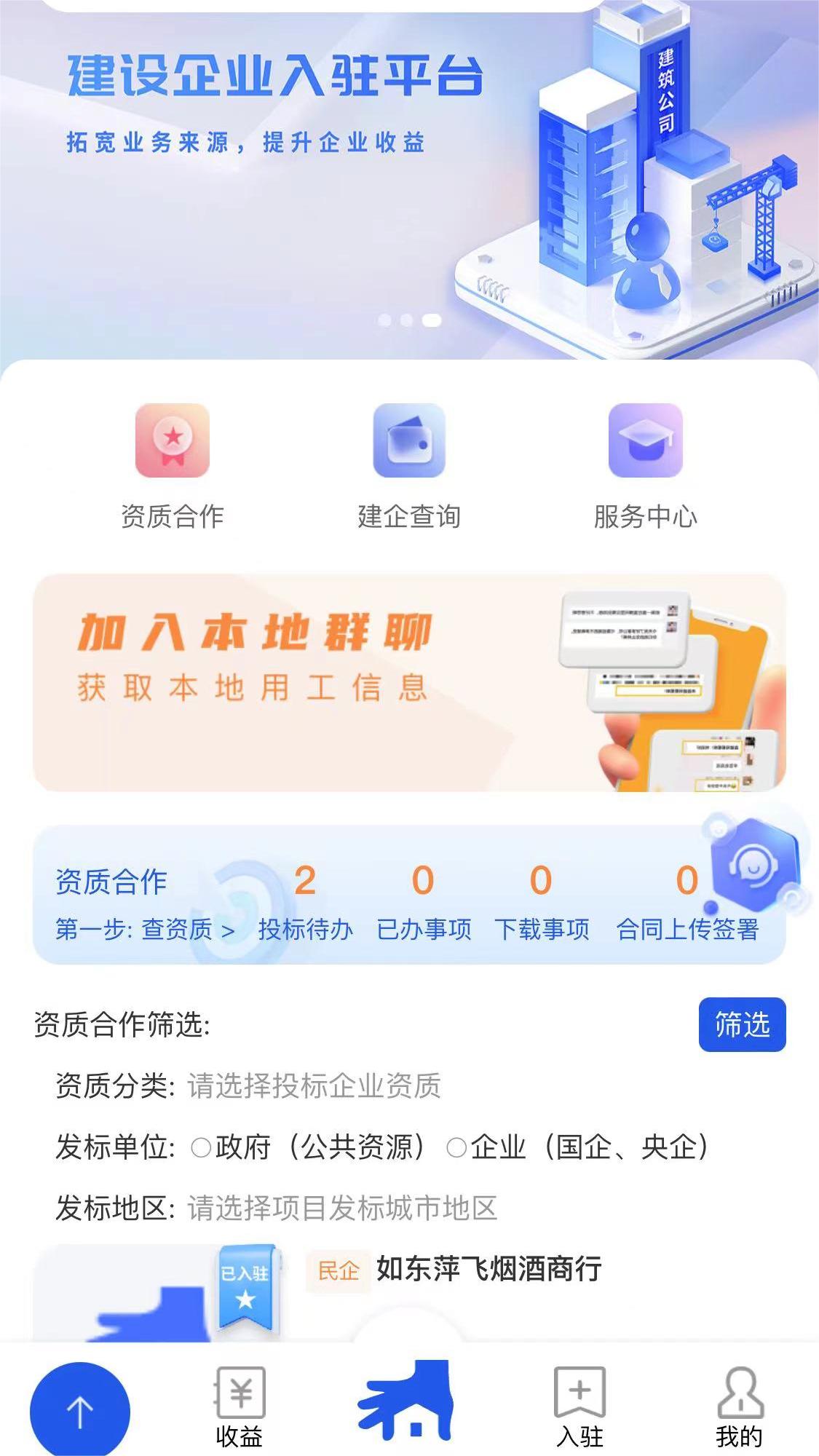Screen dimensions: 819x1456
Task: Choose 资质分类 enterprise qualification picker
Action: [x=314, y=1085]
